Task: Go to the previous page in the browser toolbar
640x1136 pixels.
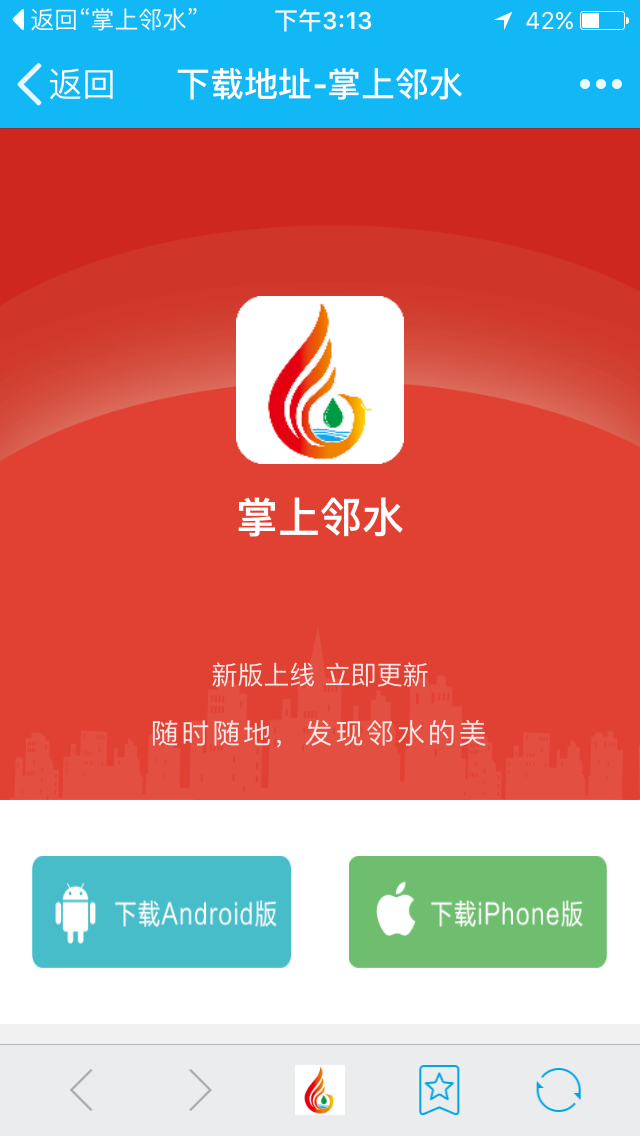Action: point(82,1090)
